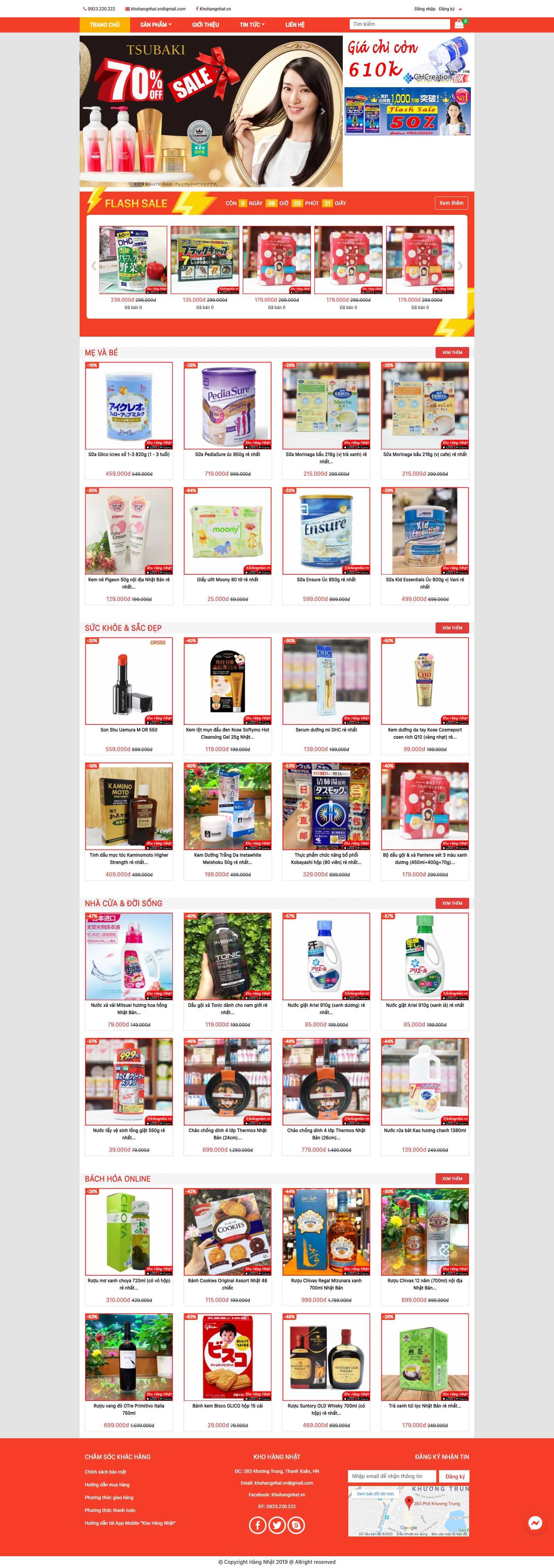This screenshot has height=1568, width=554.
Task: Show next Flash Sale products arrow
Action: click(x=460, y=266)
